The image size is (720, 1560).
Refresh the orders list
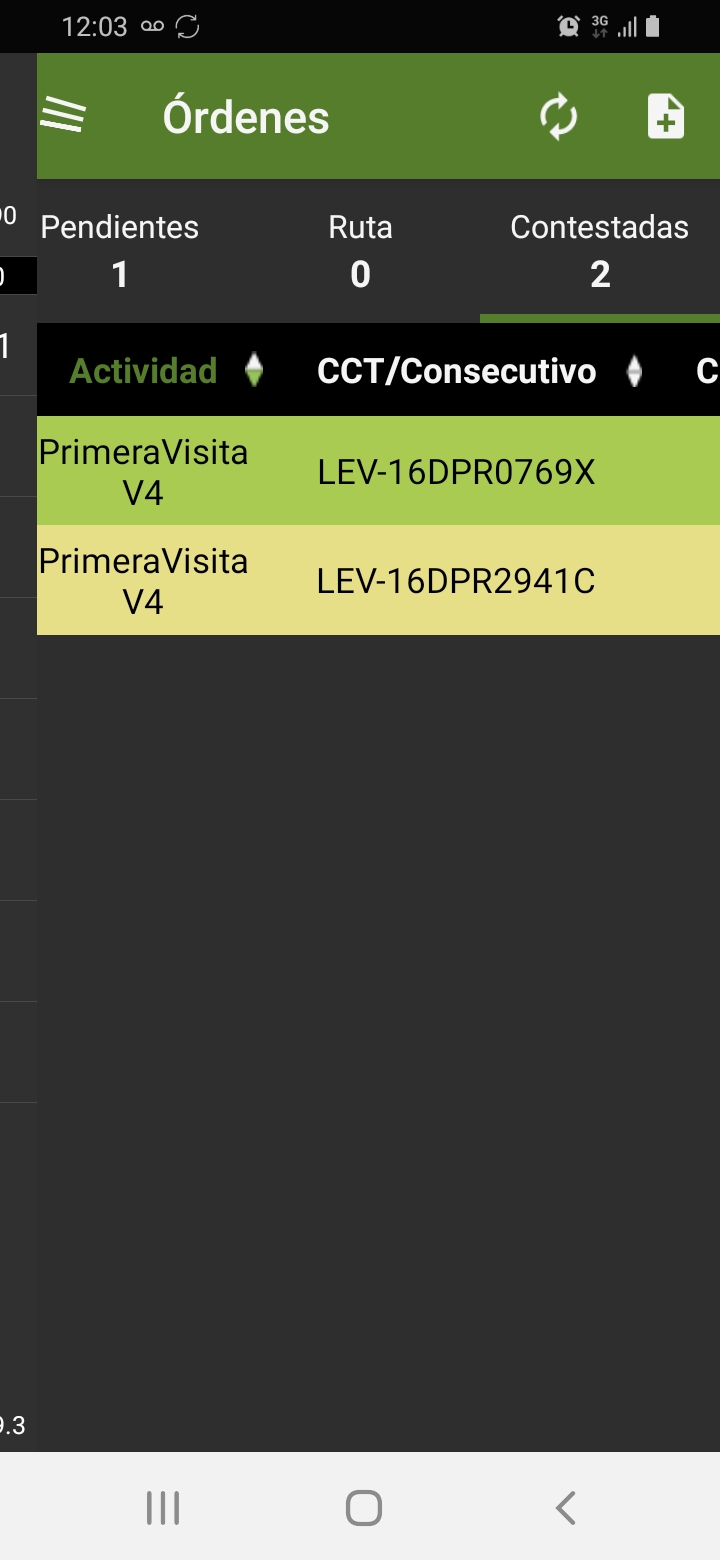[x=558, y=117]
